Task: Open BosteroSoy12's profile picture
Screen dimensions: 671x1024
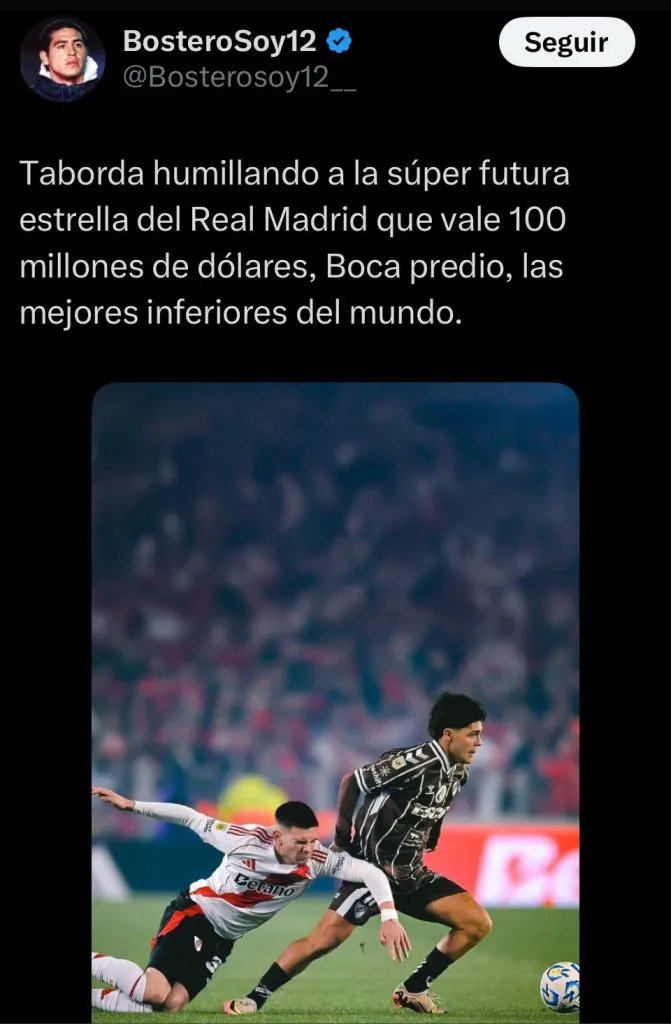Action: [x=62, y=58]
